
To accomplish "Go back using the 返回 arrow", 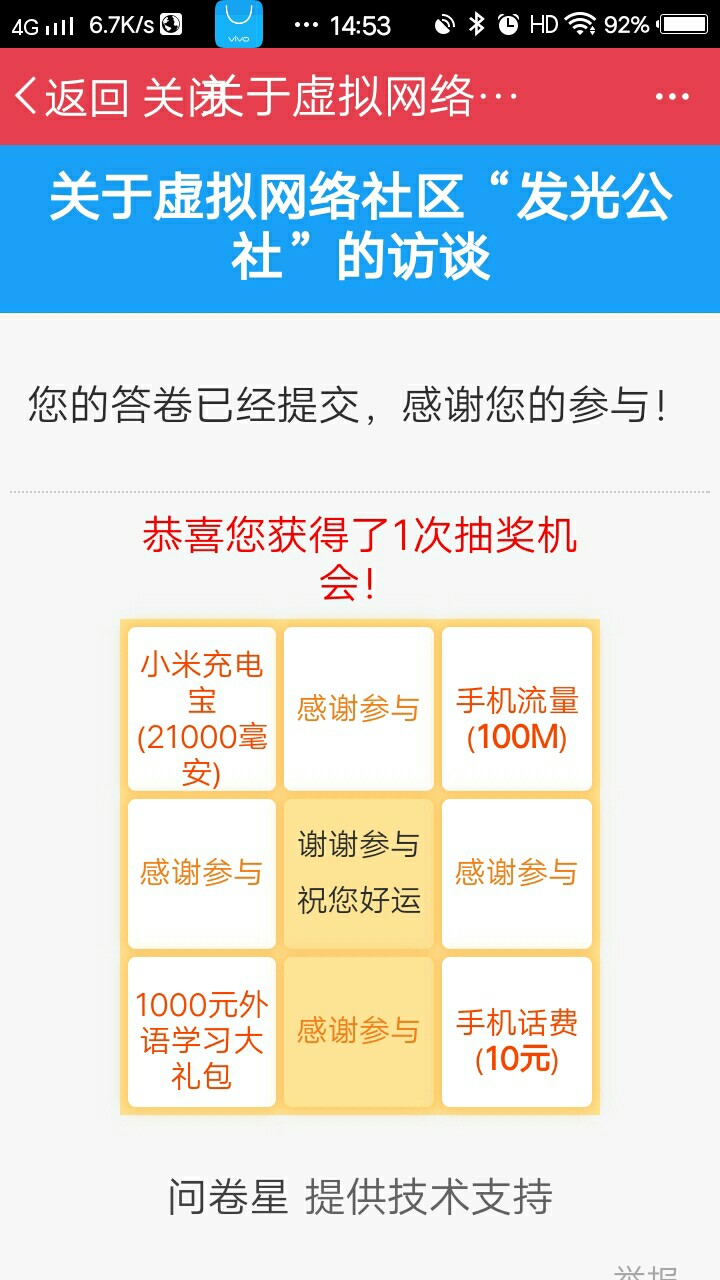I will point(70,97).
